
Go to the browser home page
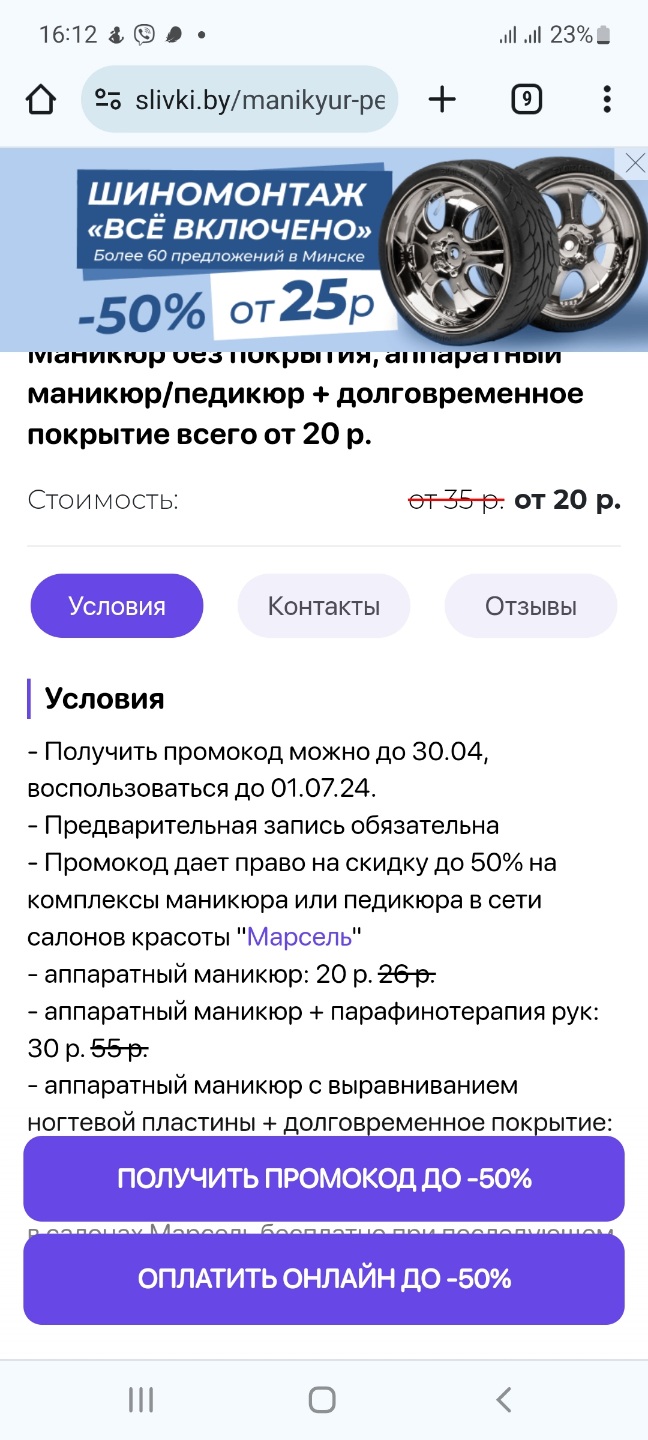[x=41, y=100]
